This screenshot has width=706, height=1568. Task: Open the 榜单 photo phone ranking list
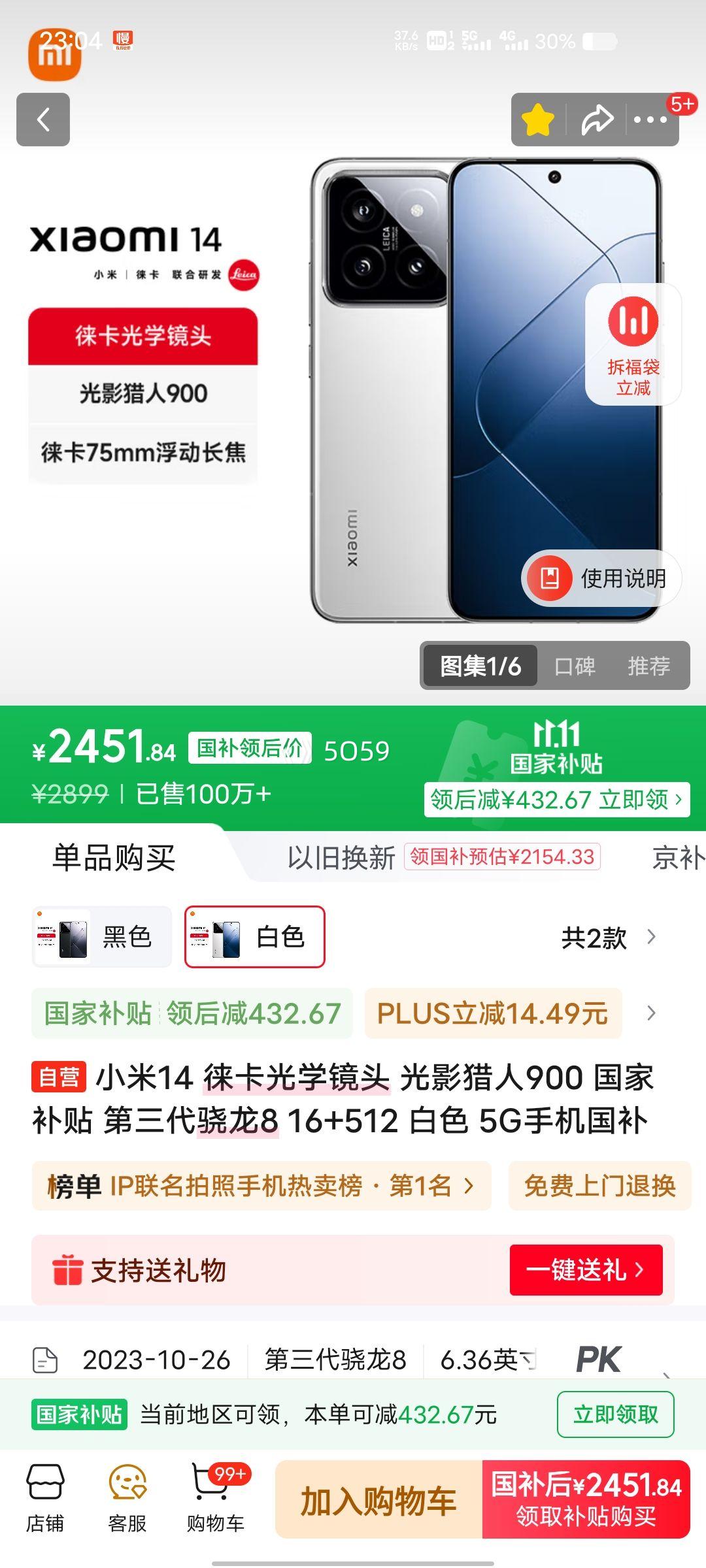(x=261, y=1186)
